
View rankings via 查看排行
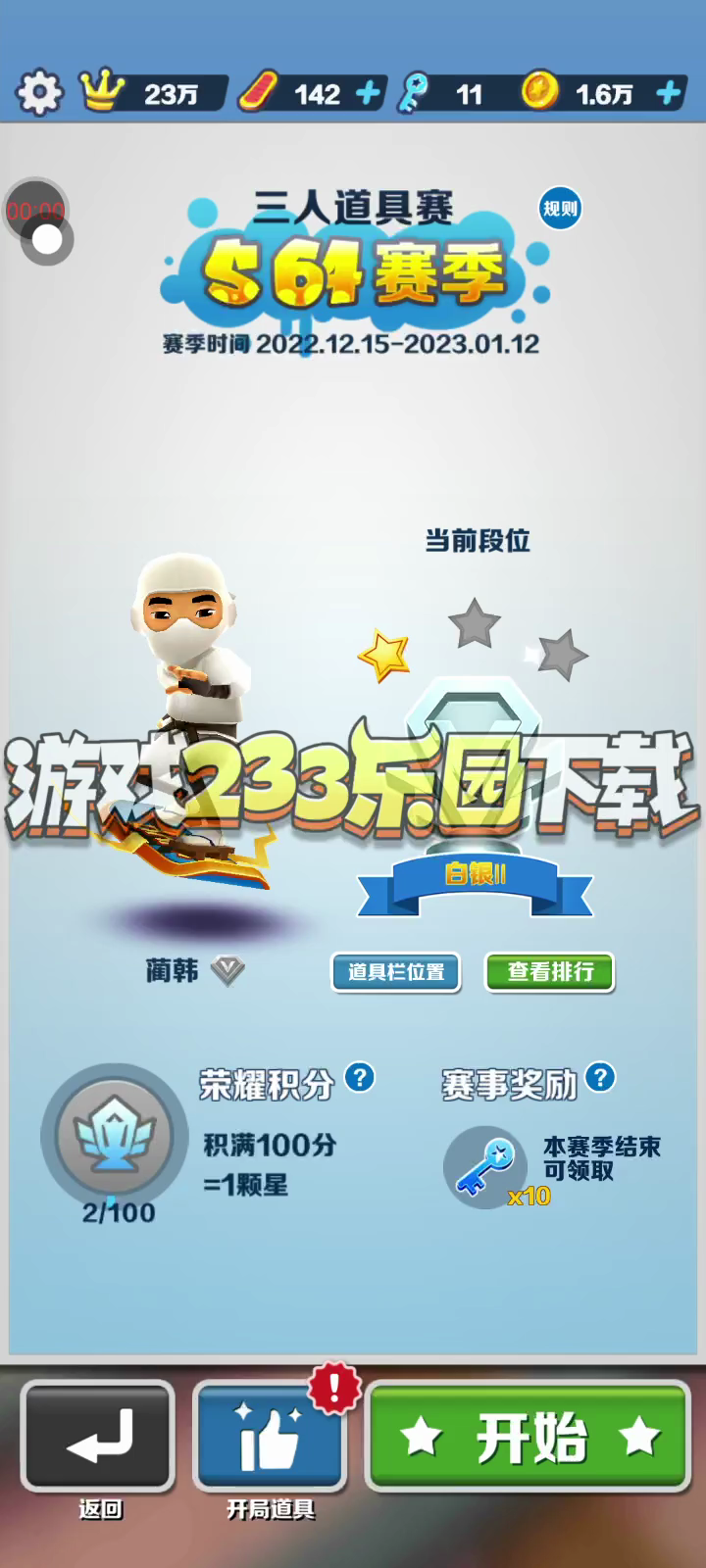coord(550,972)
